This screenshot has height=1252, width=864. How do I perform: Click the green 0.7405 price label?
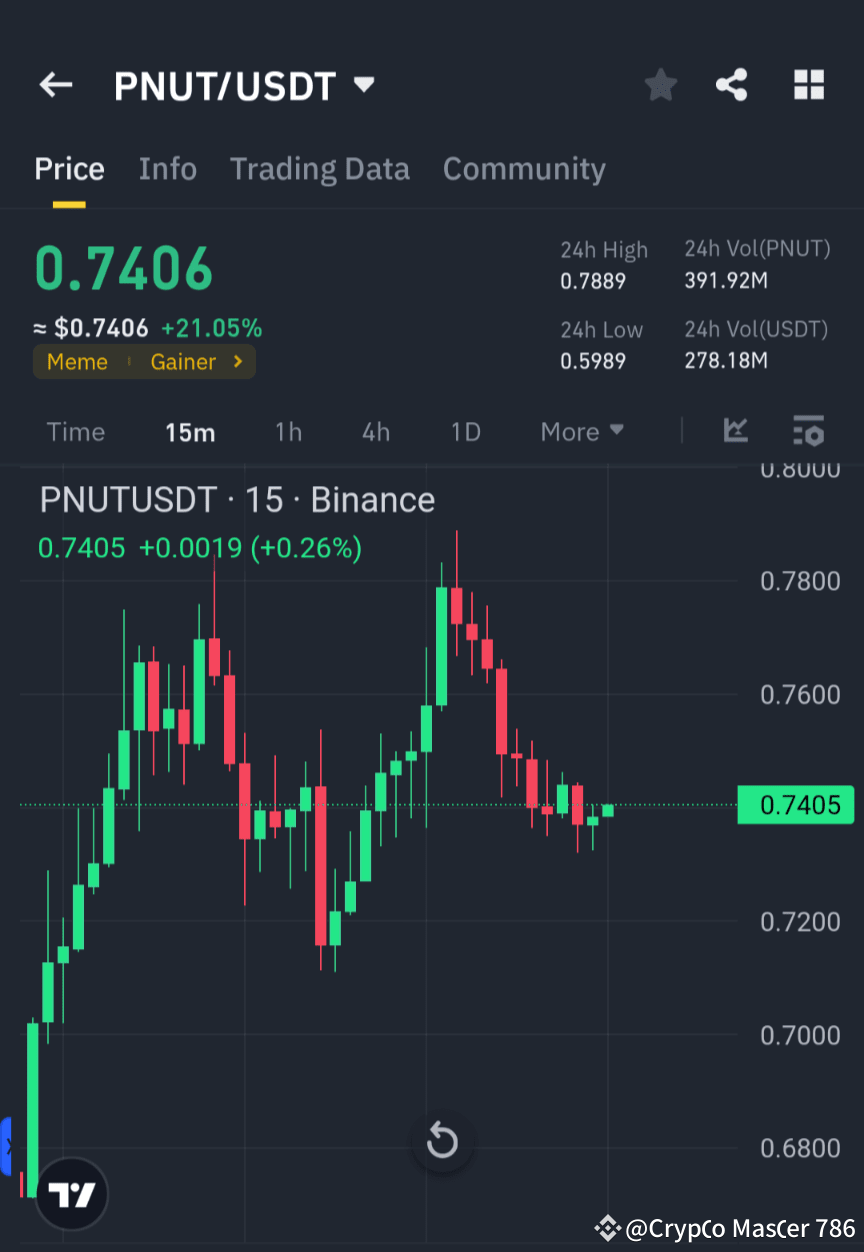click(x=796, y=805)
